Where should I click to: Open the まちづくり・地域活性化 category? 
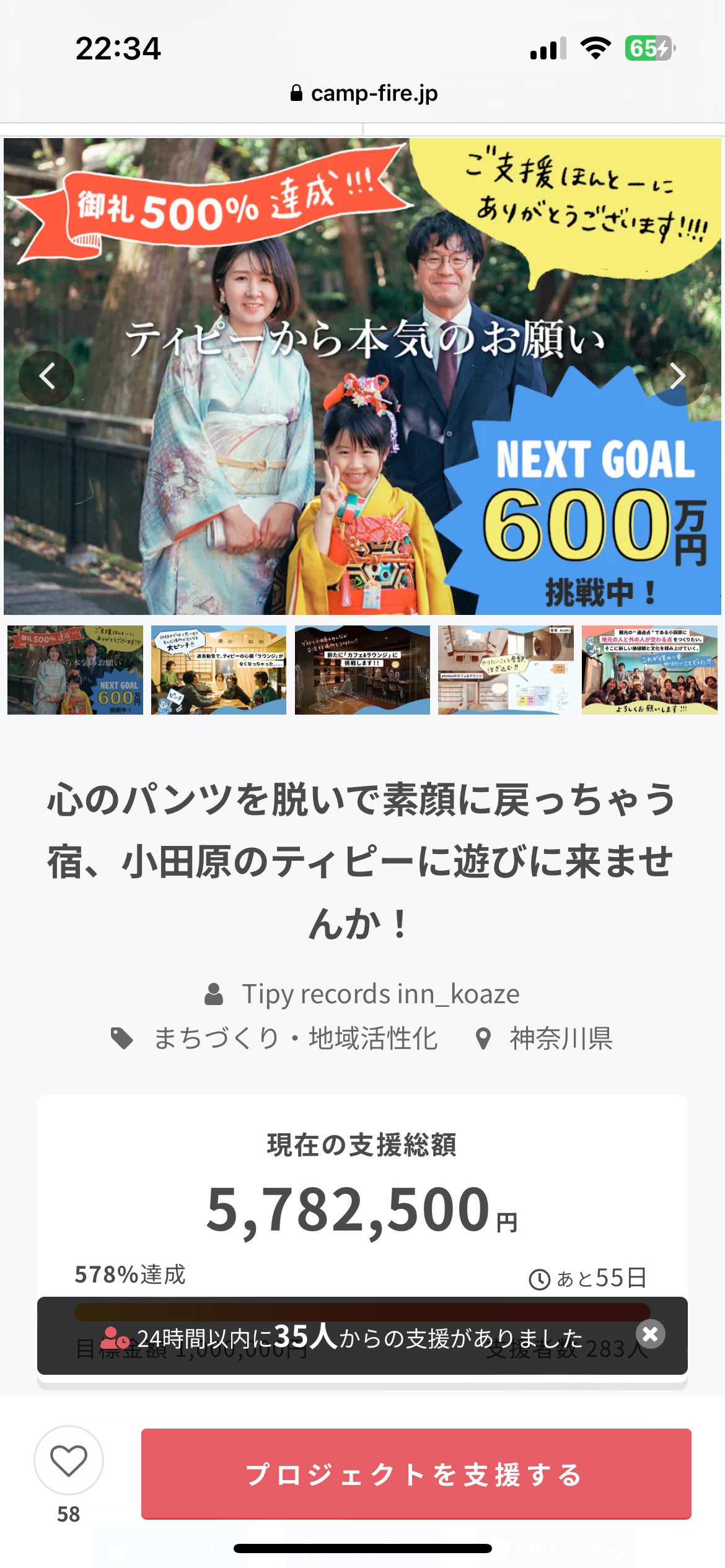point(295,1039)
